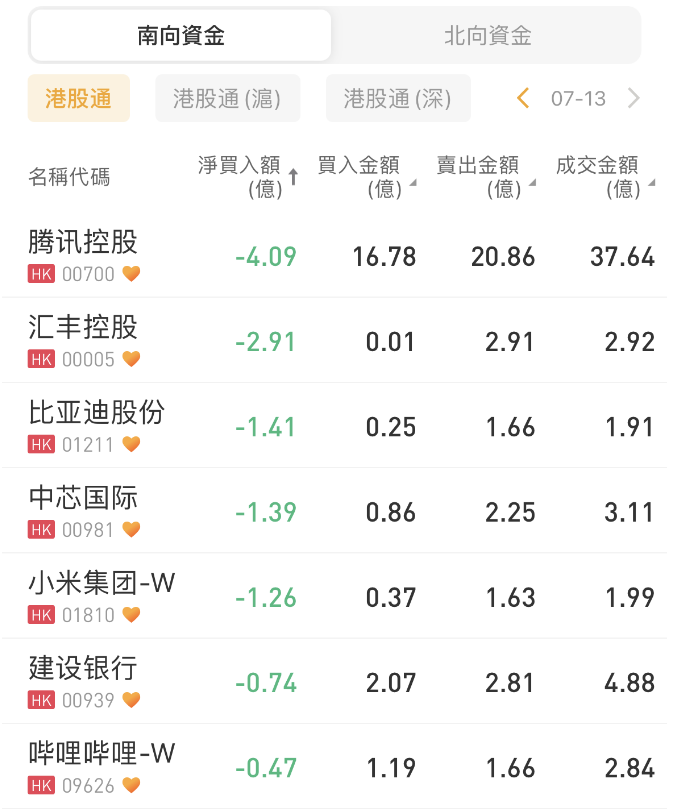The width and height of the screenshot is (675, 809).
Task: Sort by 淨買入額 column
Action: [x=247, y=176]
